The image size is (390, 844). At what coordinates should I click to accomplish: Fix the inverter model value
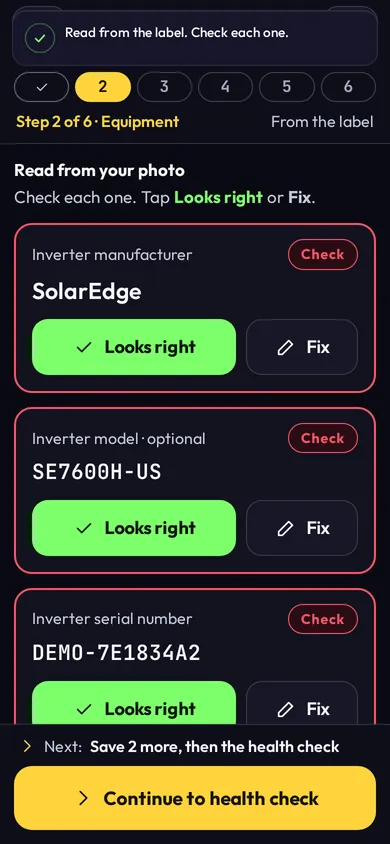coord(302,528)
